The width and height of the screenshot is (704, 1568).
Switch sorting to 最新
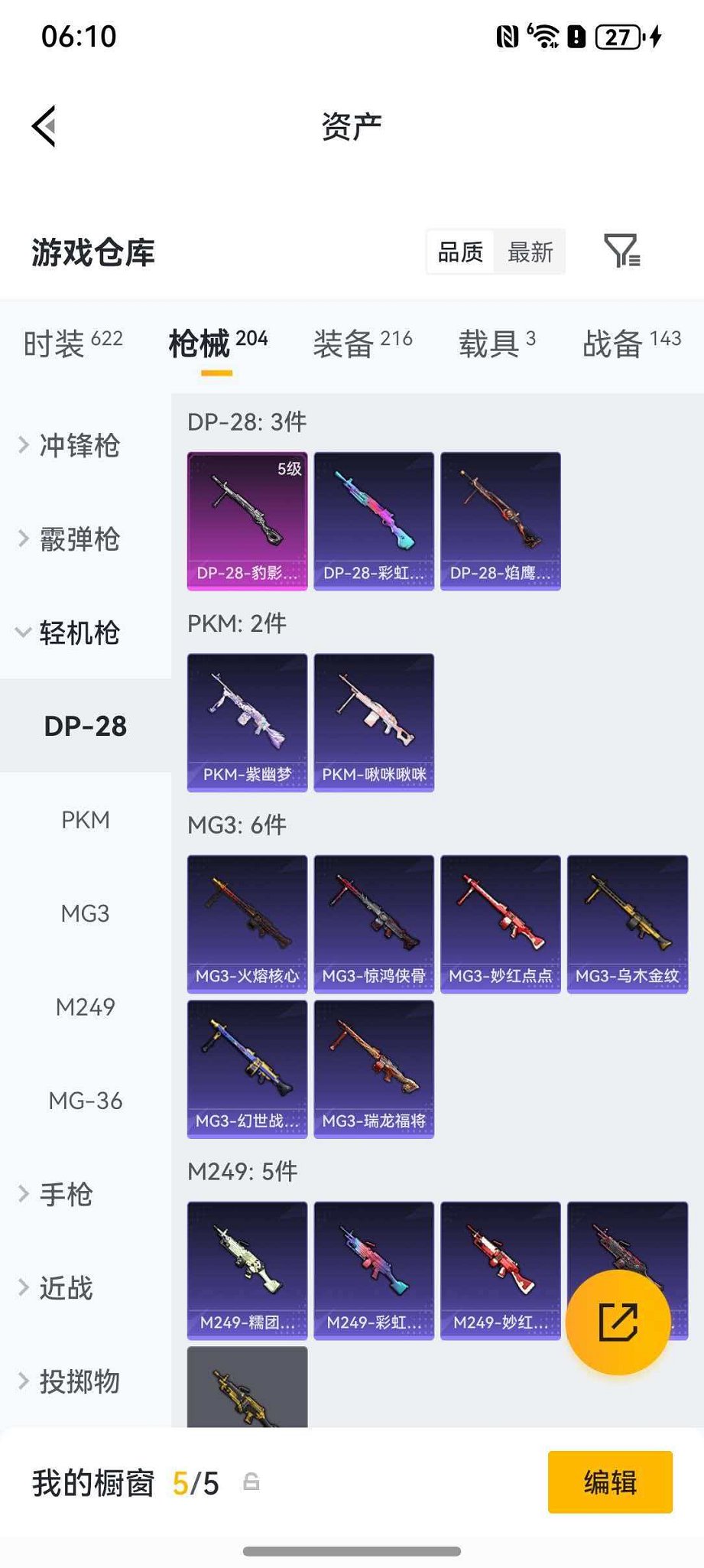click(x=530, y=252)
